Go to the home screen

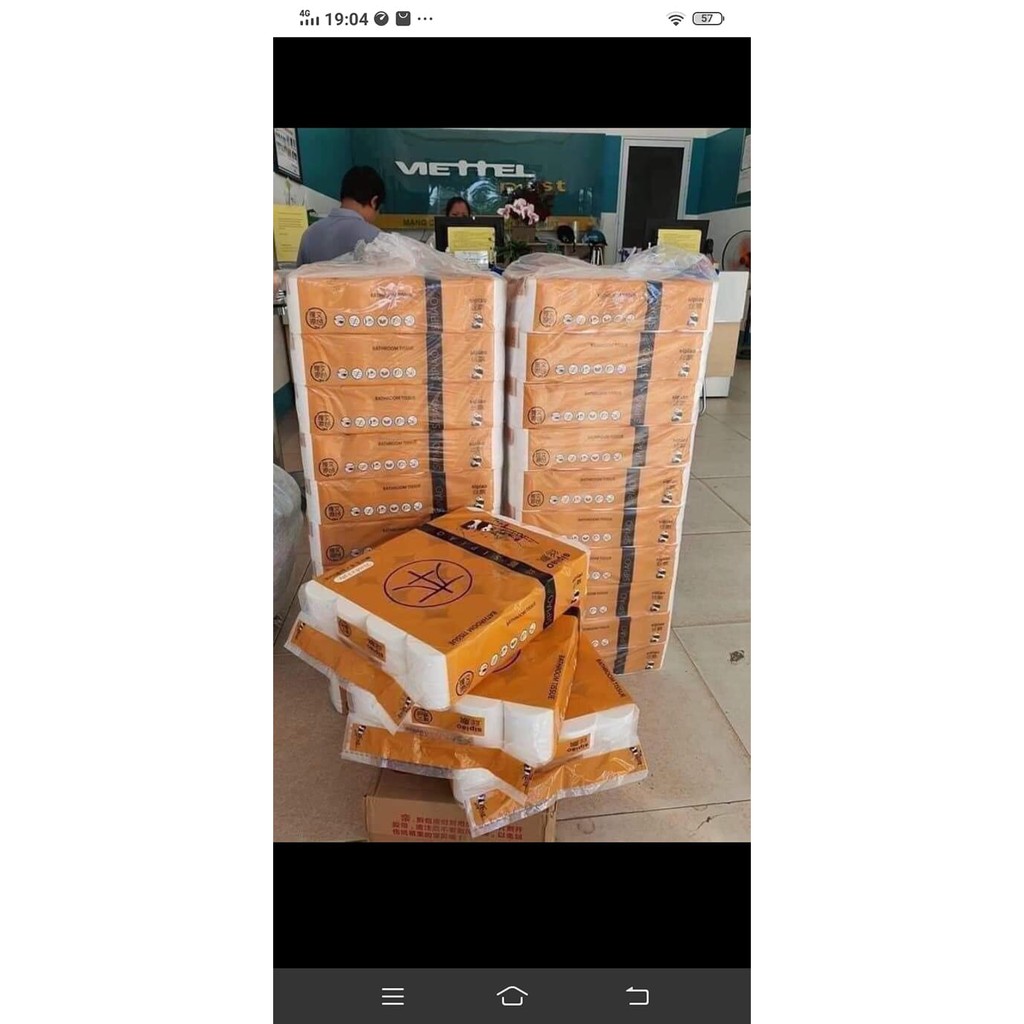click(512, 996)
